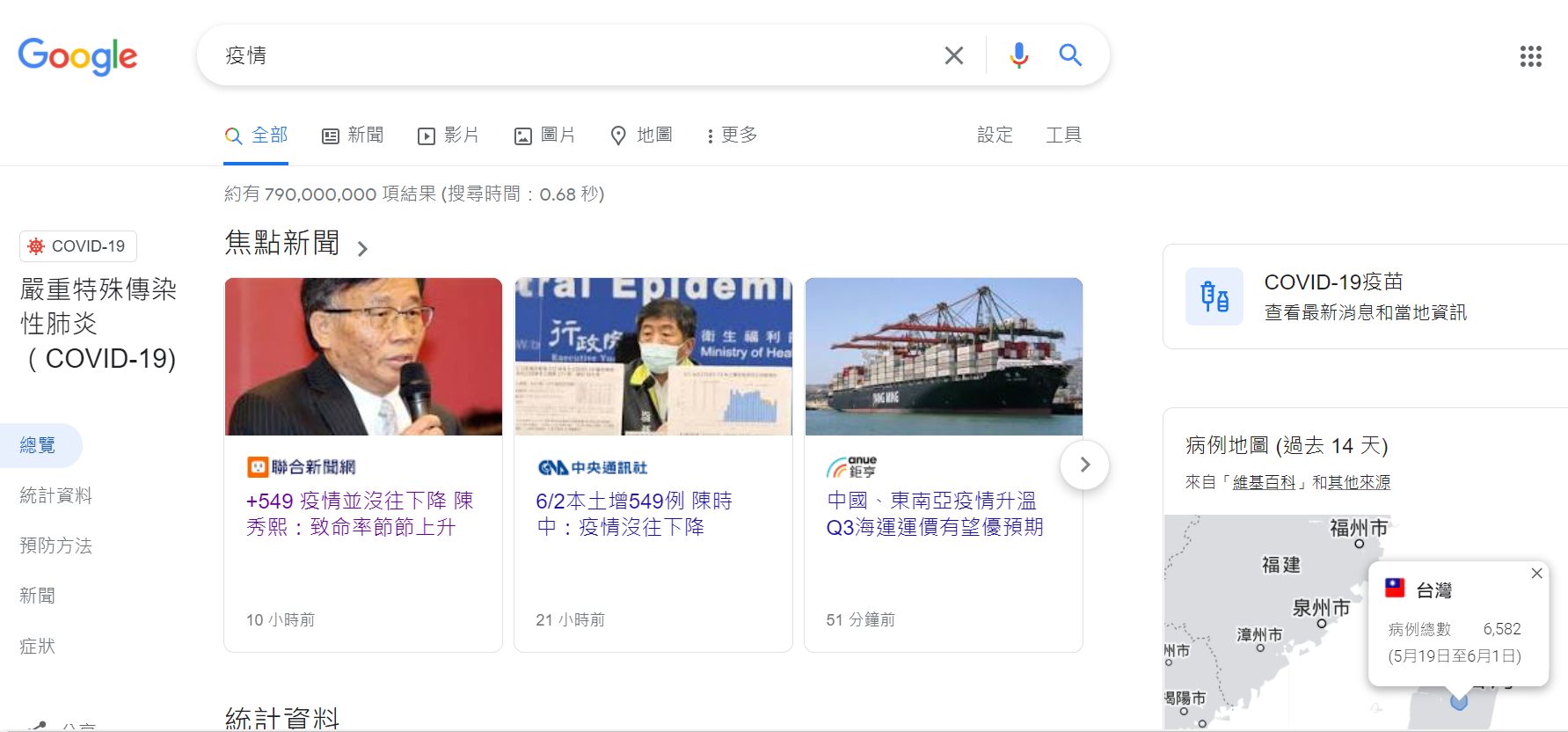Close the 台灣 case count popup
The width and height of the screenshot is (1568, 732).
[1536, 574]
